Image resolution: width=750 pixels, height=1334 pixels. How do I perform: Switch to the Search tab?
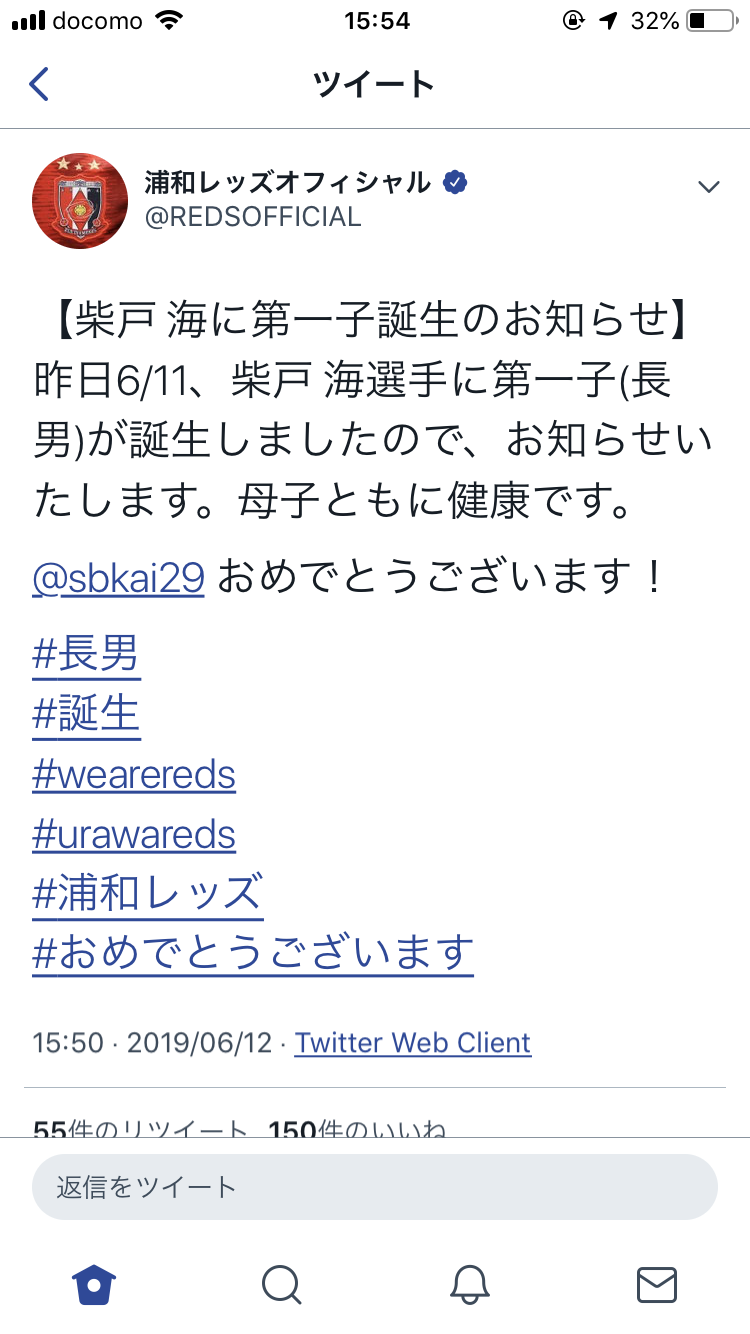click(281, 1284)
